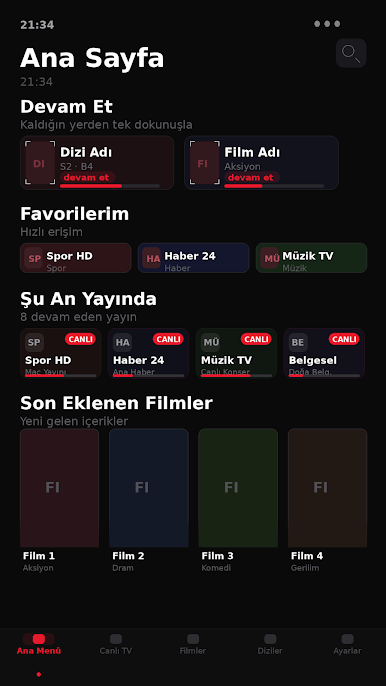Select Müzik TV in Favorilerim
Viewport: 386px width, 686px height.
(311, 258)
